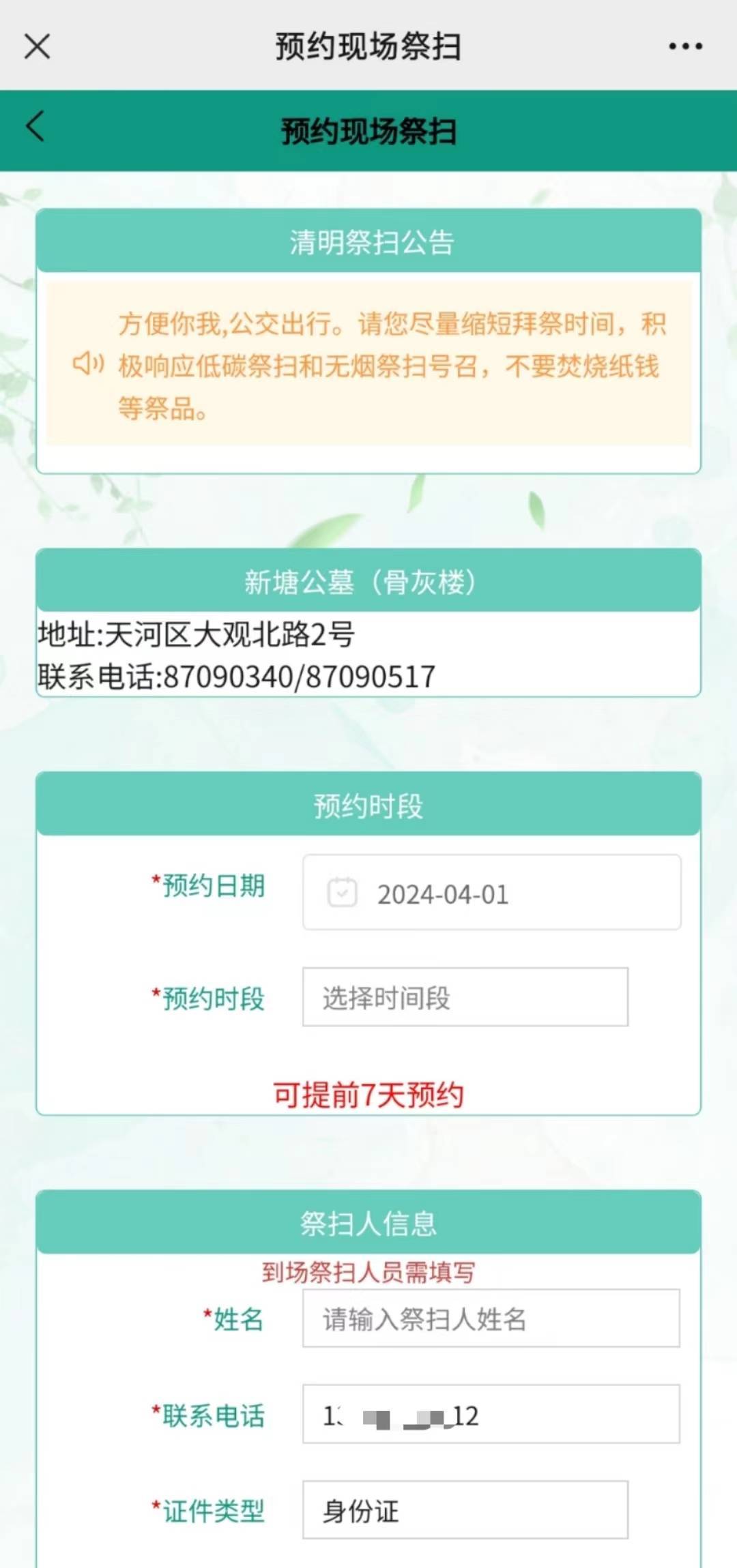This screenshot has width=737, height=1568.
Task: Enter name in the 请输入祭扫人姓名 field
Action: tap(491, 1318)
